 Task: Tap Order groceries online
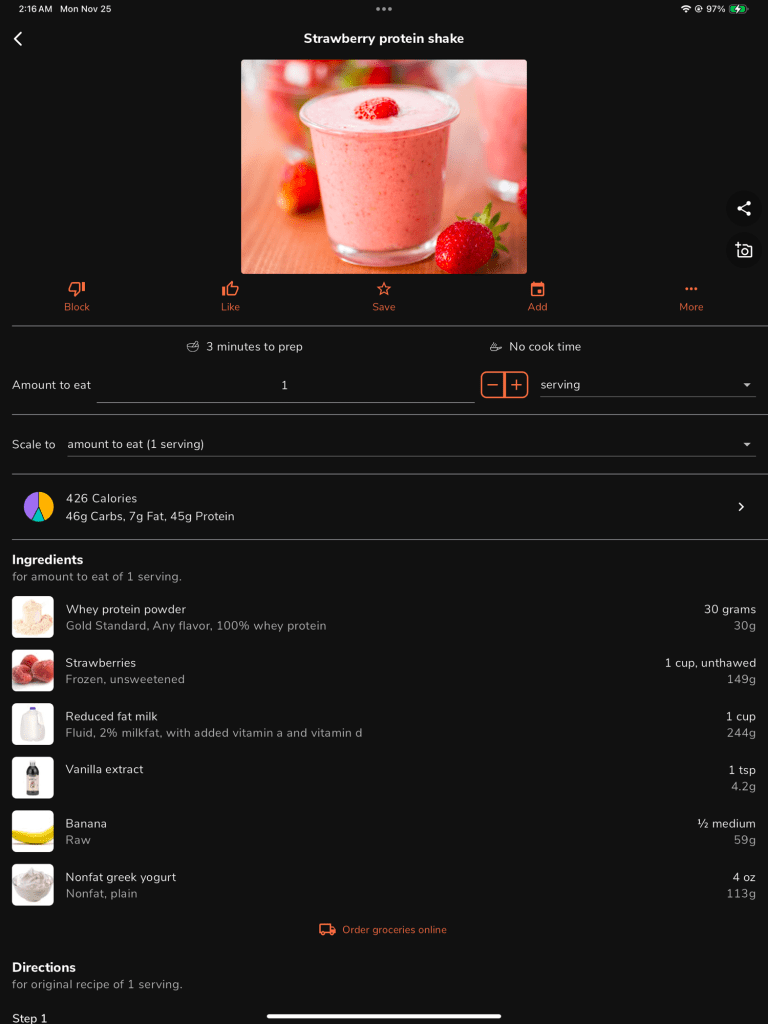384,930
